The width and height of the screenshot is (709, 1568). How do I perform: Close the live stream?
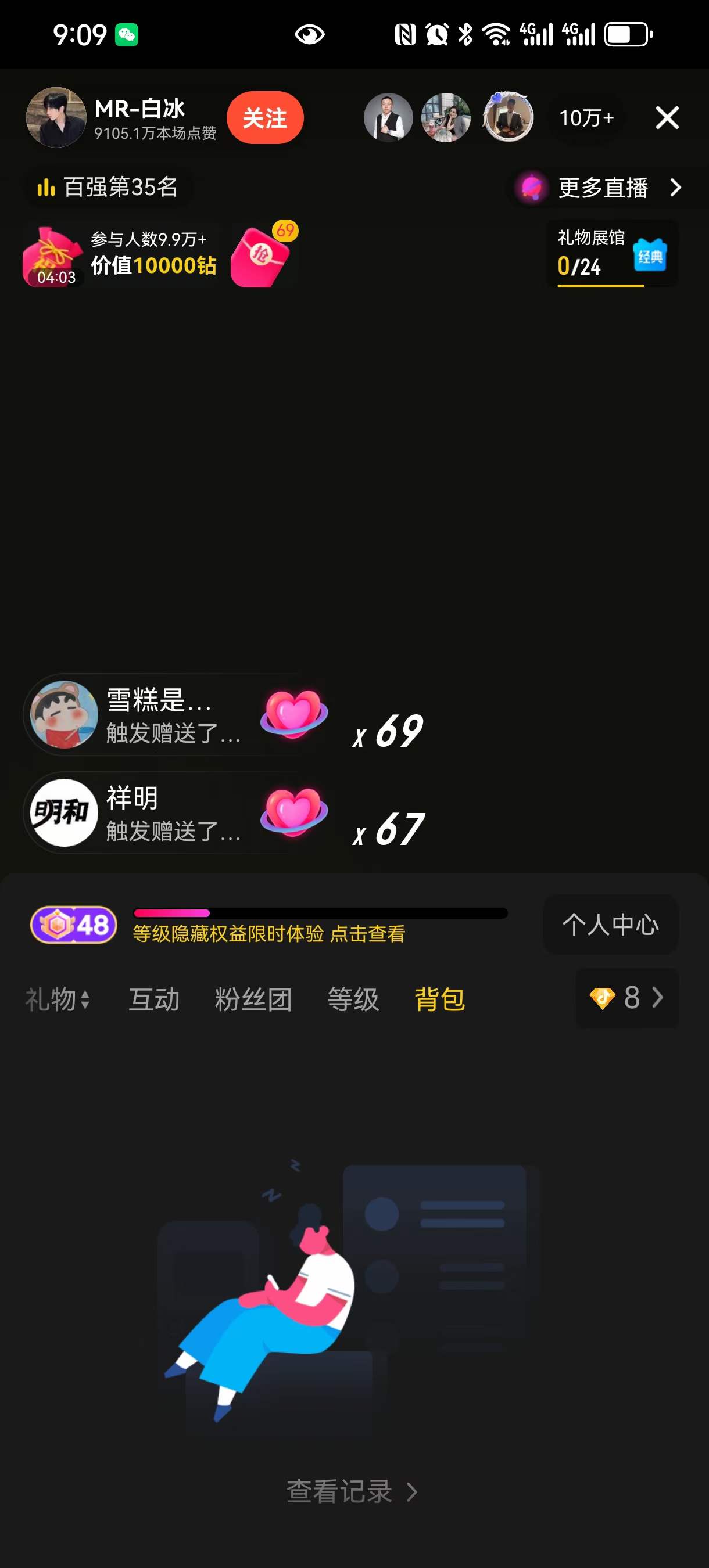[667, 117]
